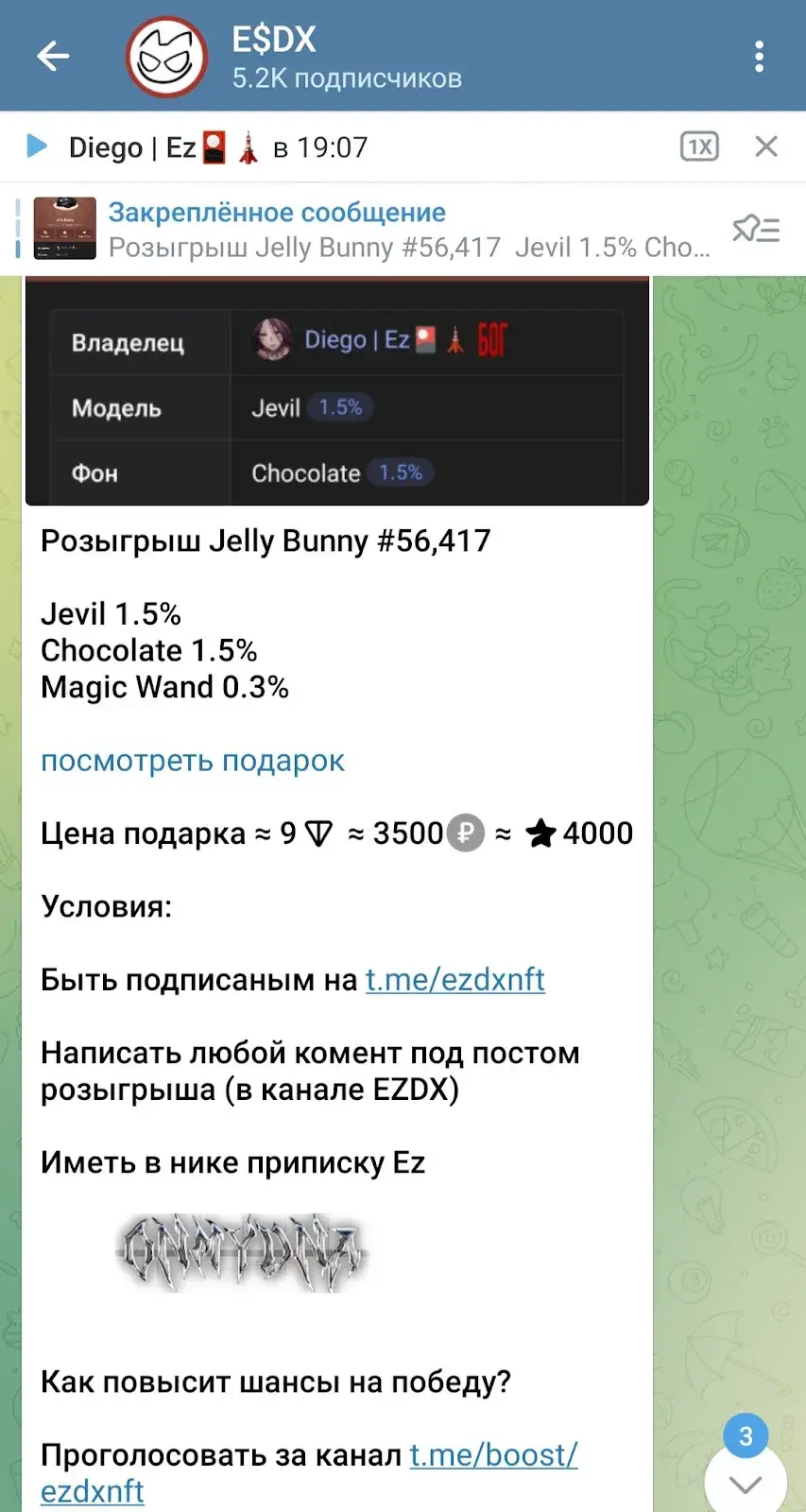The height and width of the screenshot is (1512, 806).
Task: Go back from the E$DX channel
Action: [53, 57]
